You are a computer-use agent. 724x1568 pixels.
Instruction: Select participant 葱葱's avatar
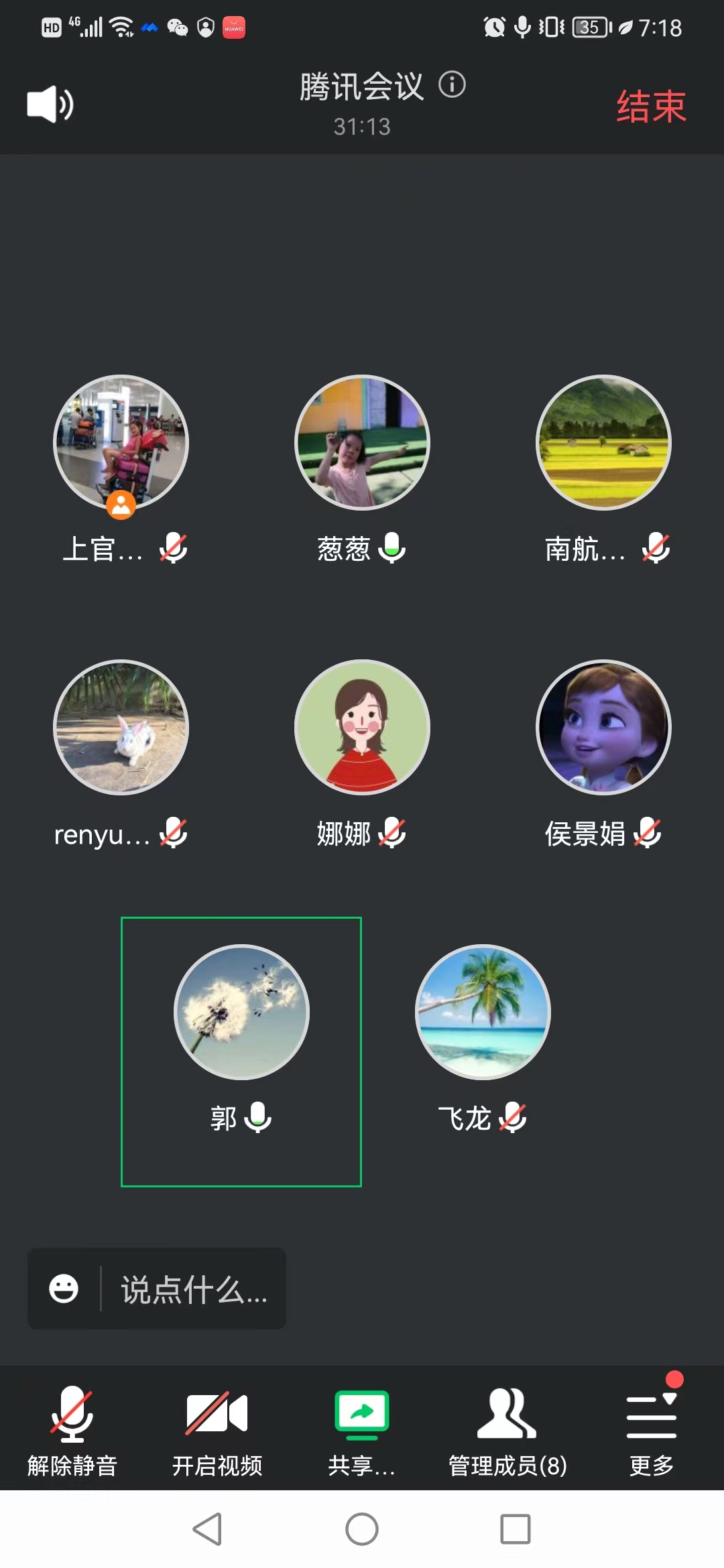[362, 442]
